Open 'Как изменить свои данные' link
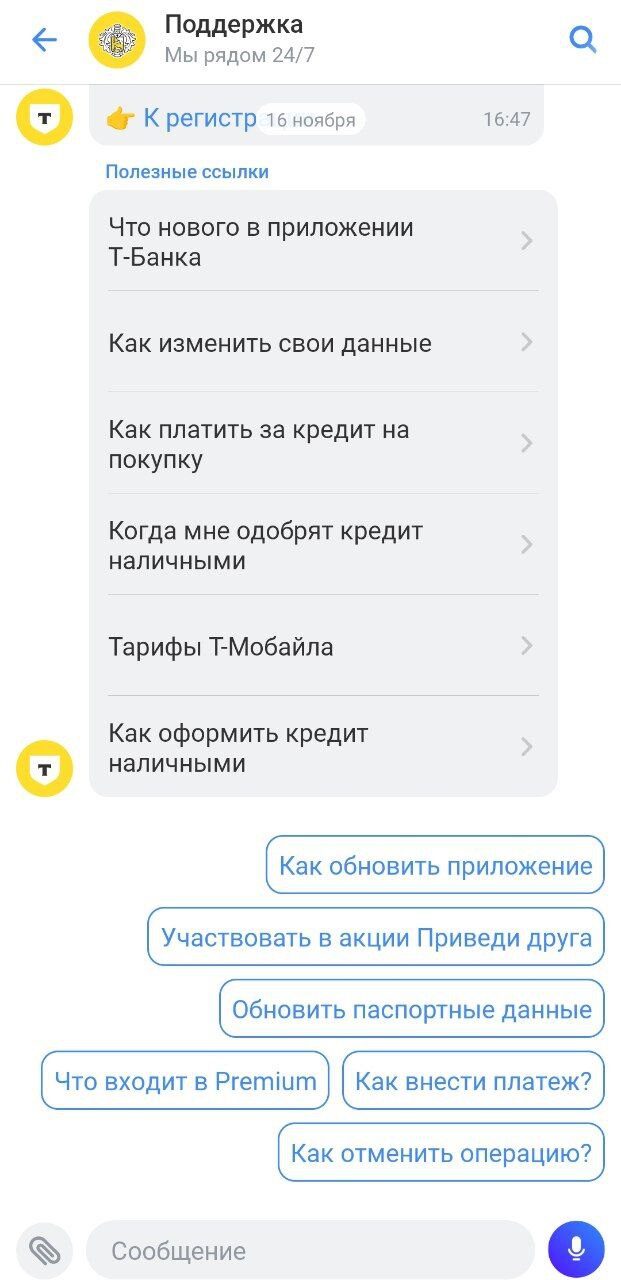 point(322,343)
